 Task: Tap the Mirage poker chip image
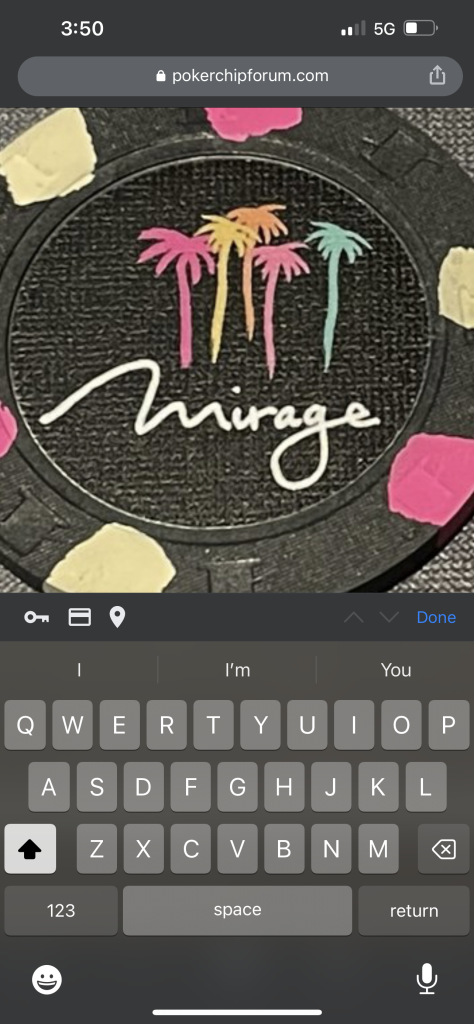click(x=237, y=350)
